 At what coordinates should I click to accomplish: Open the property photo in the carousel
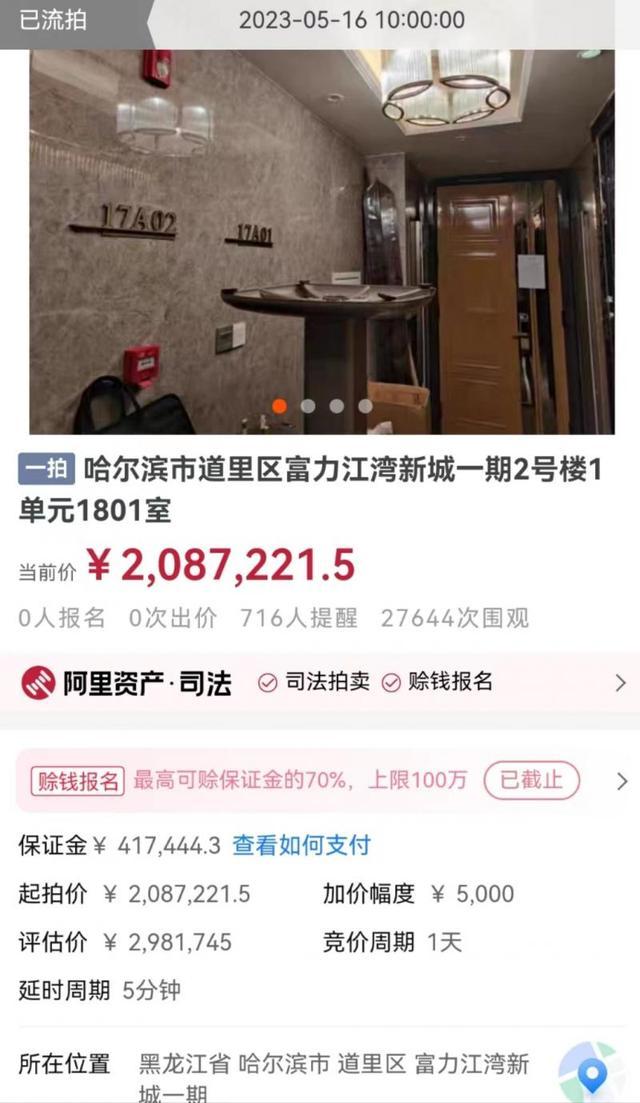pyautogui.click(x=320, y=240)
